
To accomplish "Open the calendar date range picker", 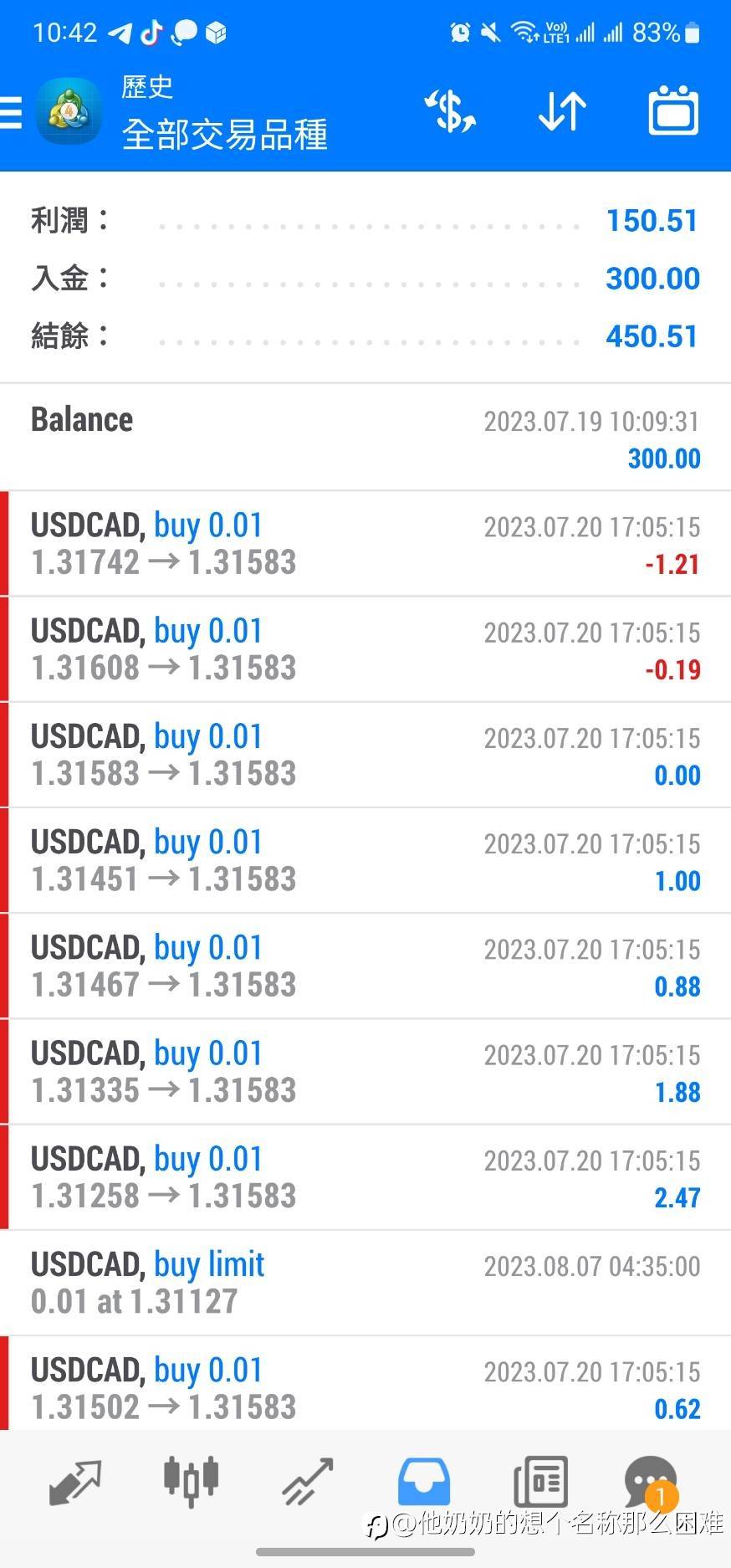I will click(673, 111).
